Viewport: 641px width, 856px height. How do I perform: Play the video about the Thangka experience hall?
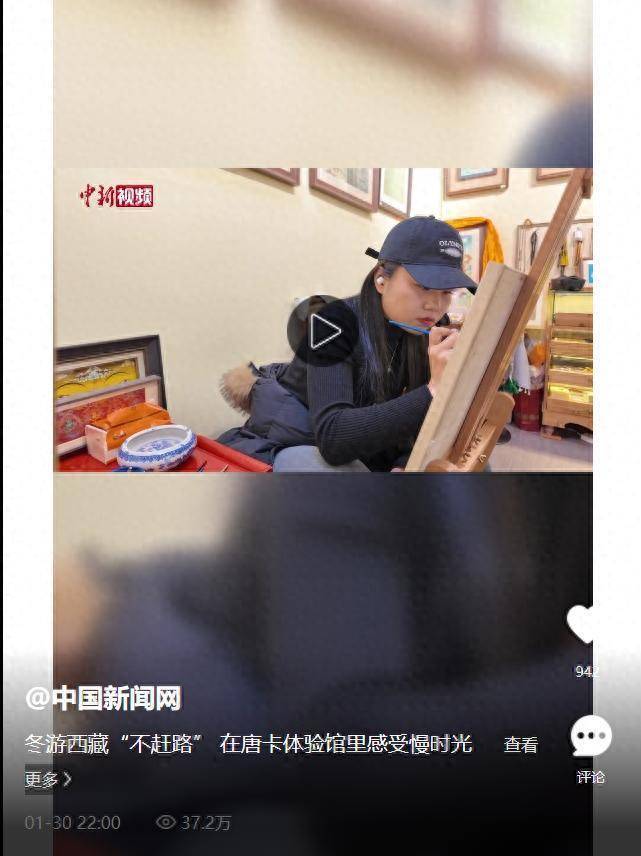324,331
